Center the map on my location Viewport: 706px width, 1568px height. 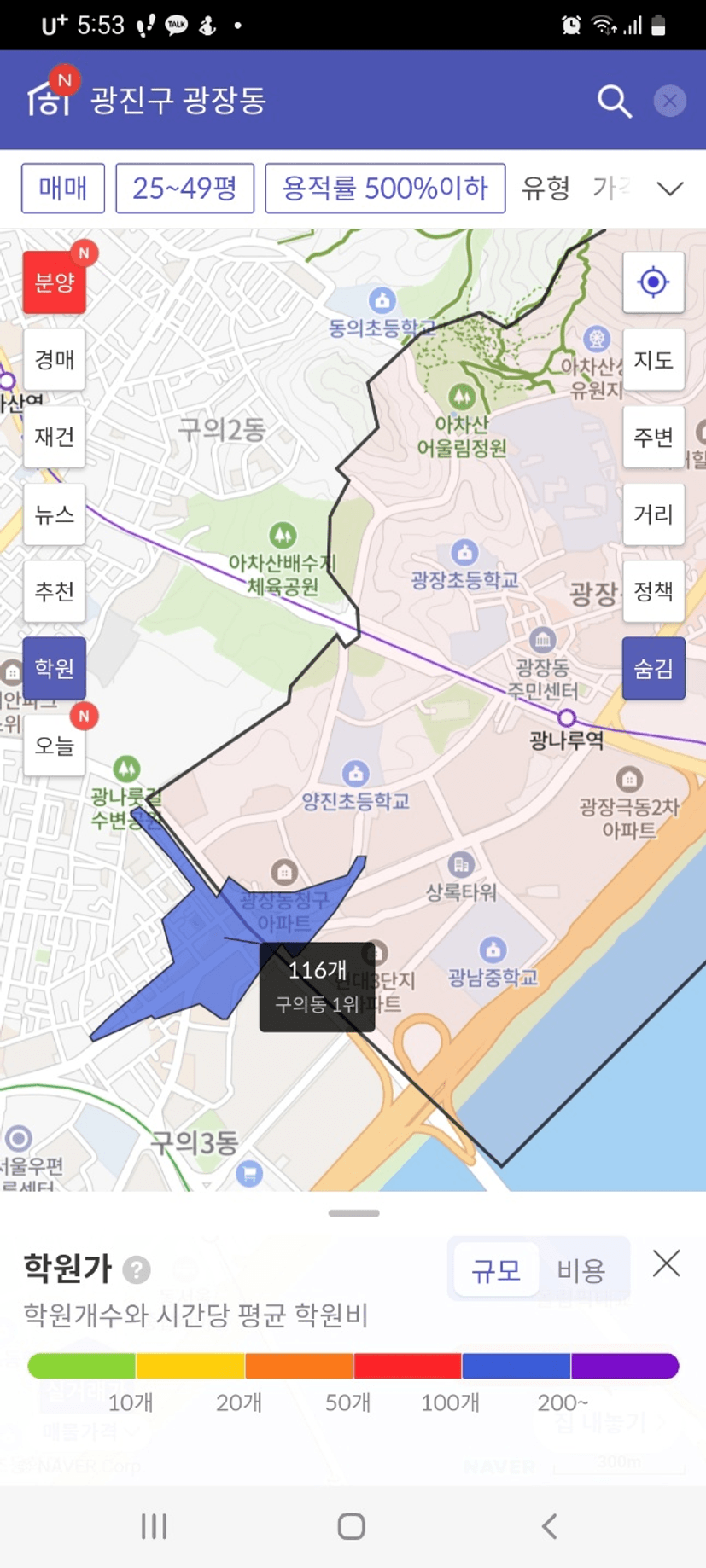pos(653,282)
